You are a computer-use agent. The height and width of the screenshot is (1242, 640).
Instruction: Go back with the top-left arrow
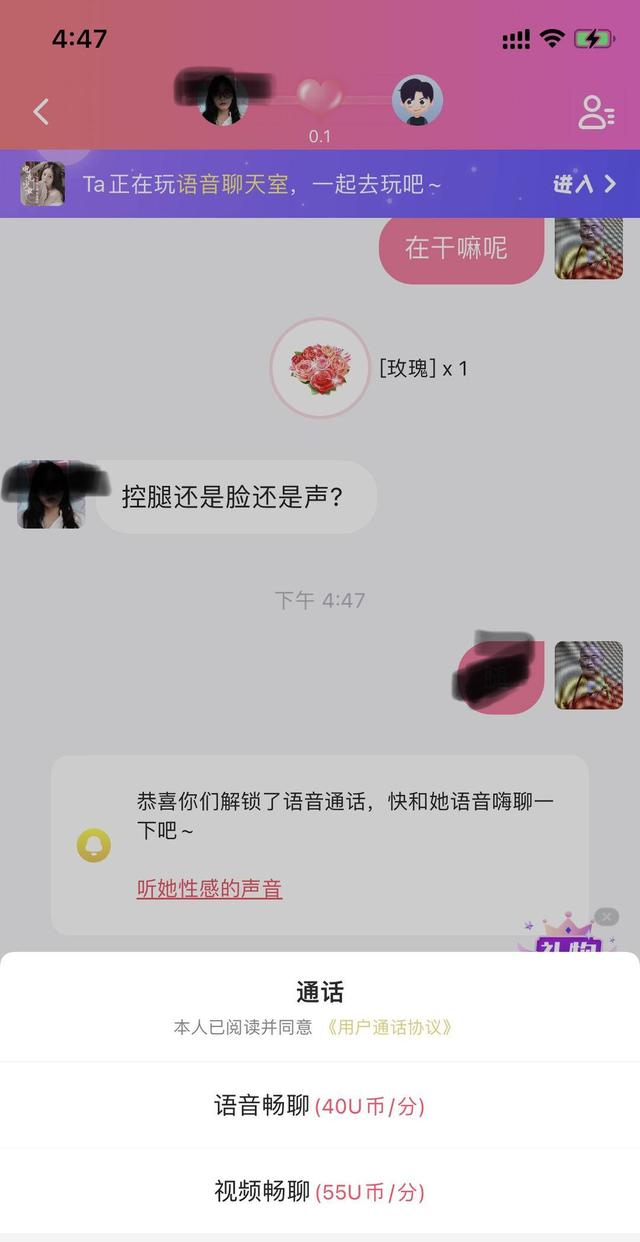coord(41,111)
